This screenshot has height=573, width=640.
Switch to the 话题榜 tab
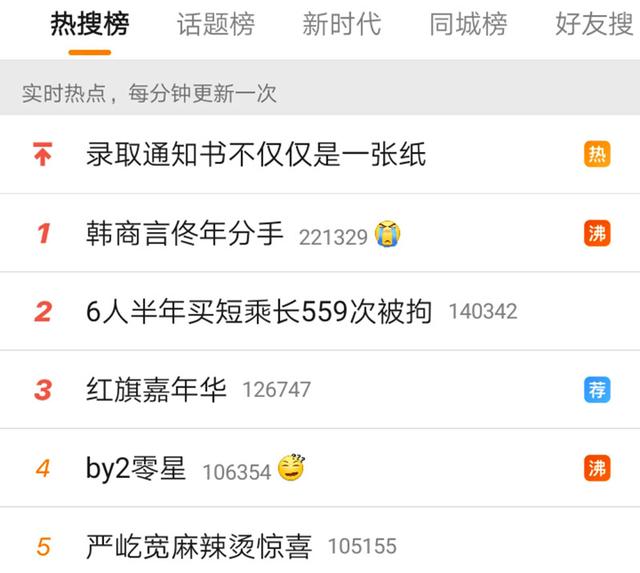click(214, 25)
